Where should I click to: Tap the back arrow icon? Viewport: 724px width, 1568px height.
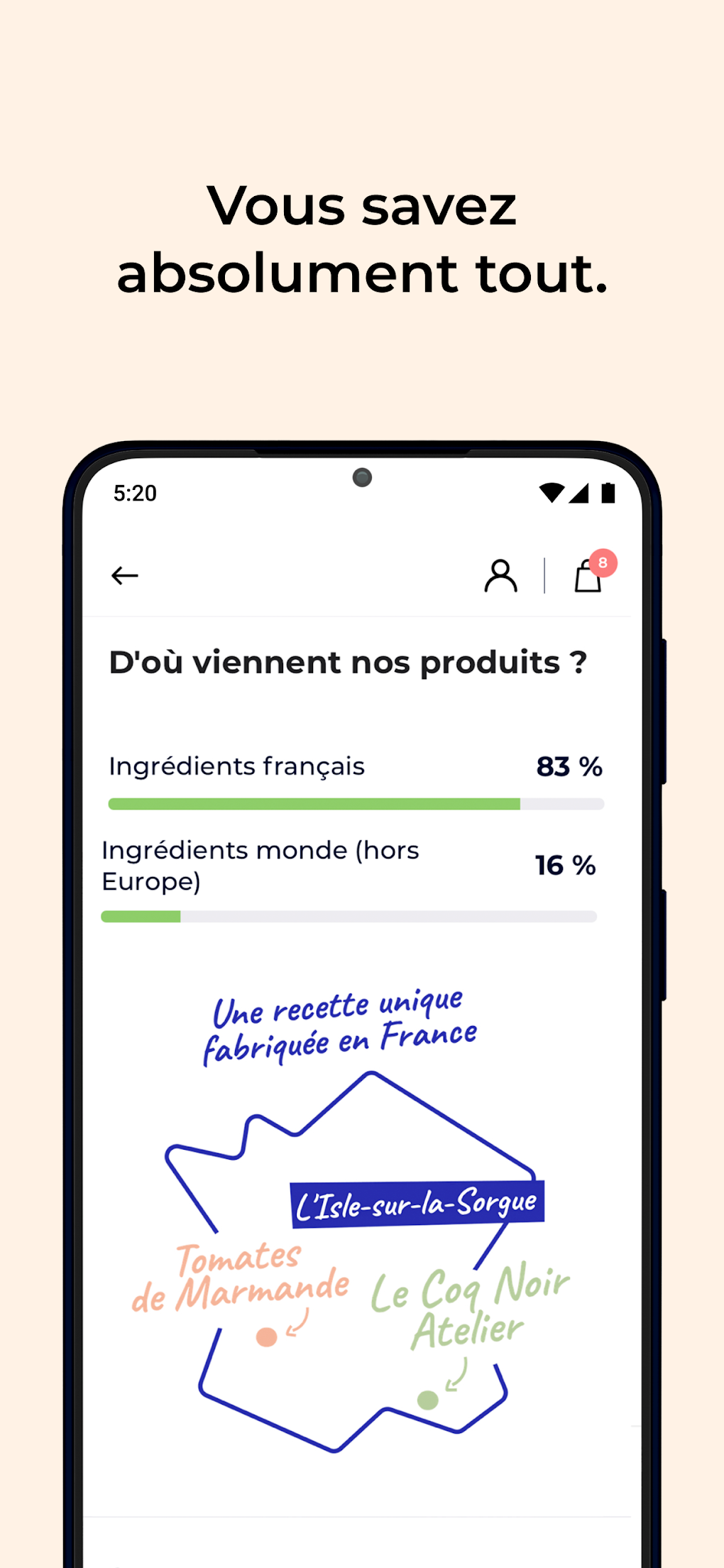124,575
